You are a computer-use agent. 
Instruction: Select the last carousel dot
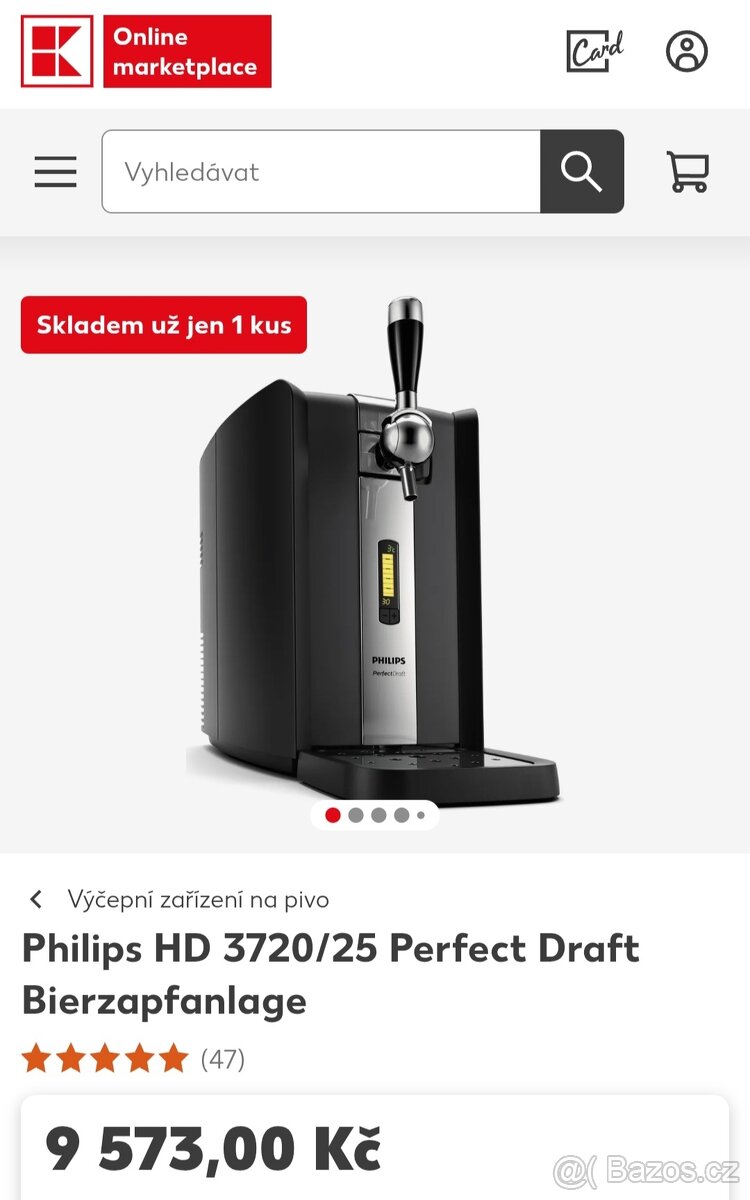click(x=421, y=815)
